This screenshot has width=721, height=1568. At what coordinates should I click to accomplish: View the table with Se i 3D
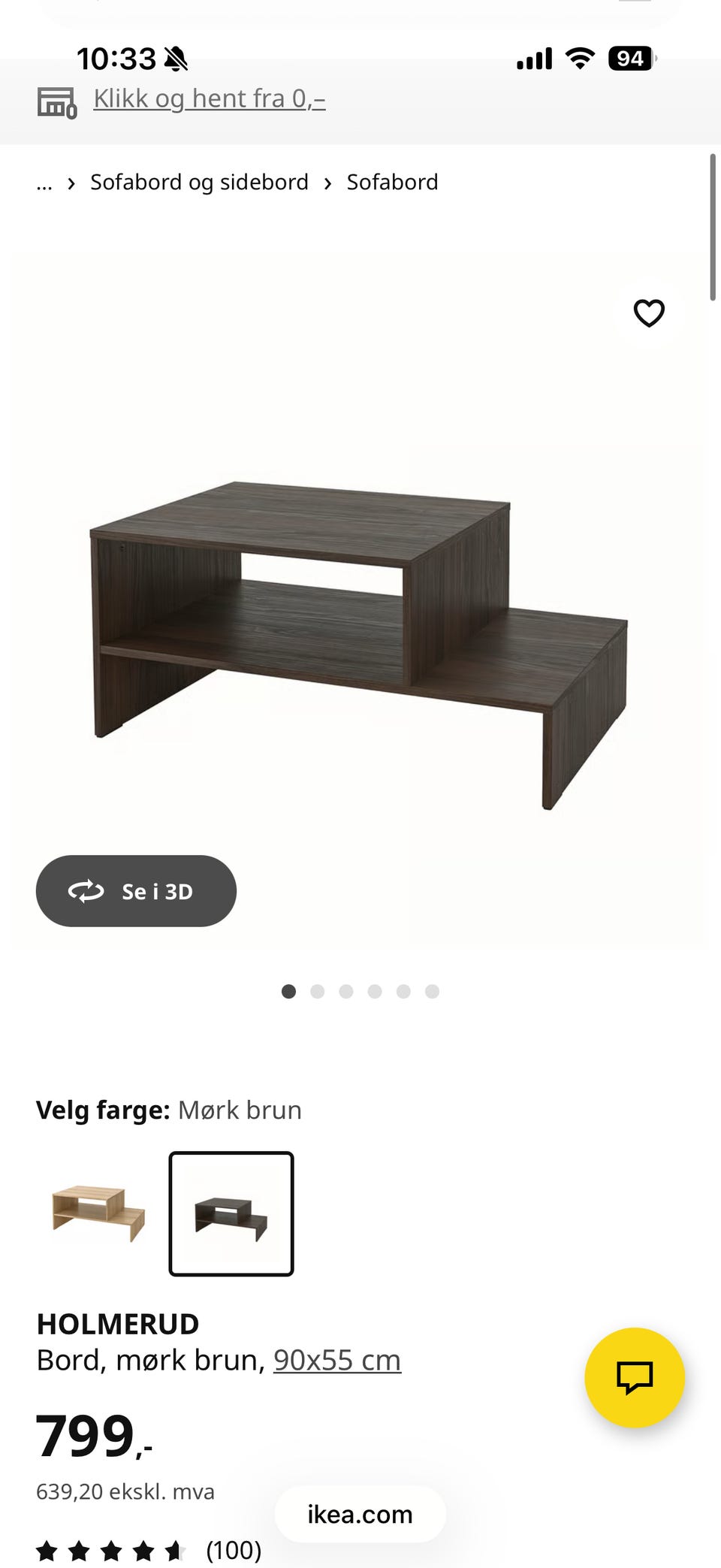click(136, 891)
